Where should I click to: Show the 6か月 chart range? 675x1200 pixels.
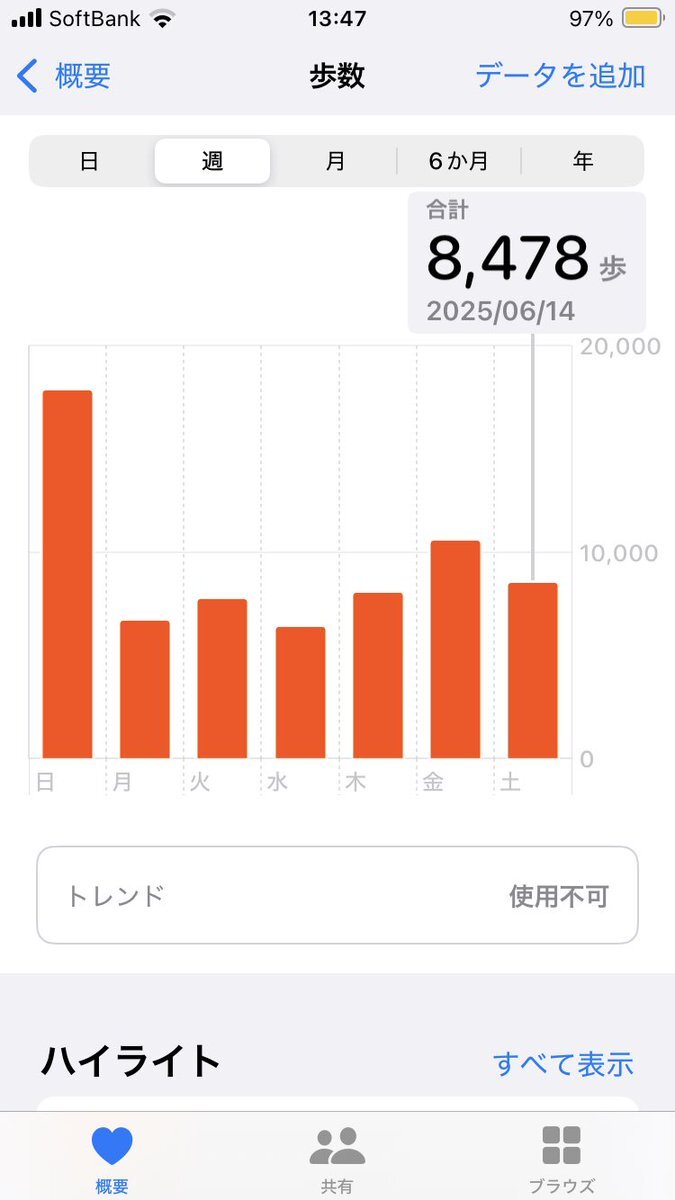(x=458, y=161)
